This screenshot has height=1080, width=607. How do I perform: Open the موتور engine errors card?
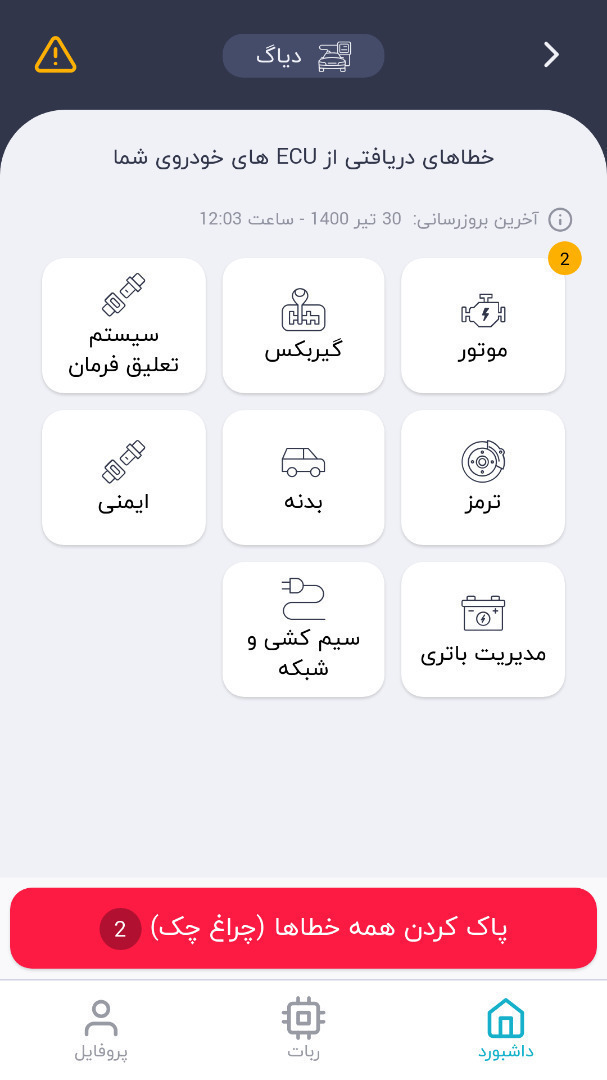tap(483, 326)
